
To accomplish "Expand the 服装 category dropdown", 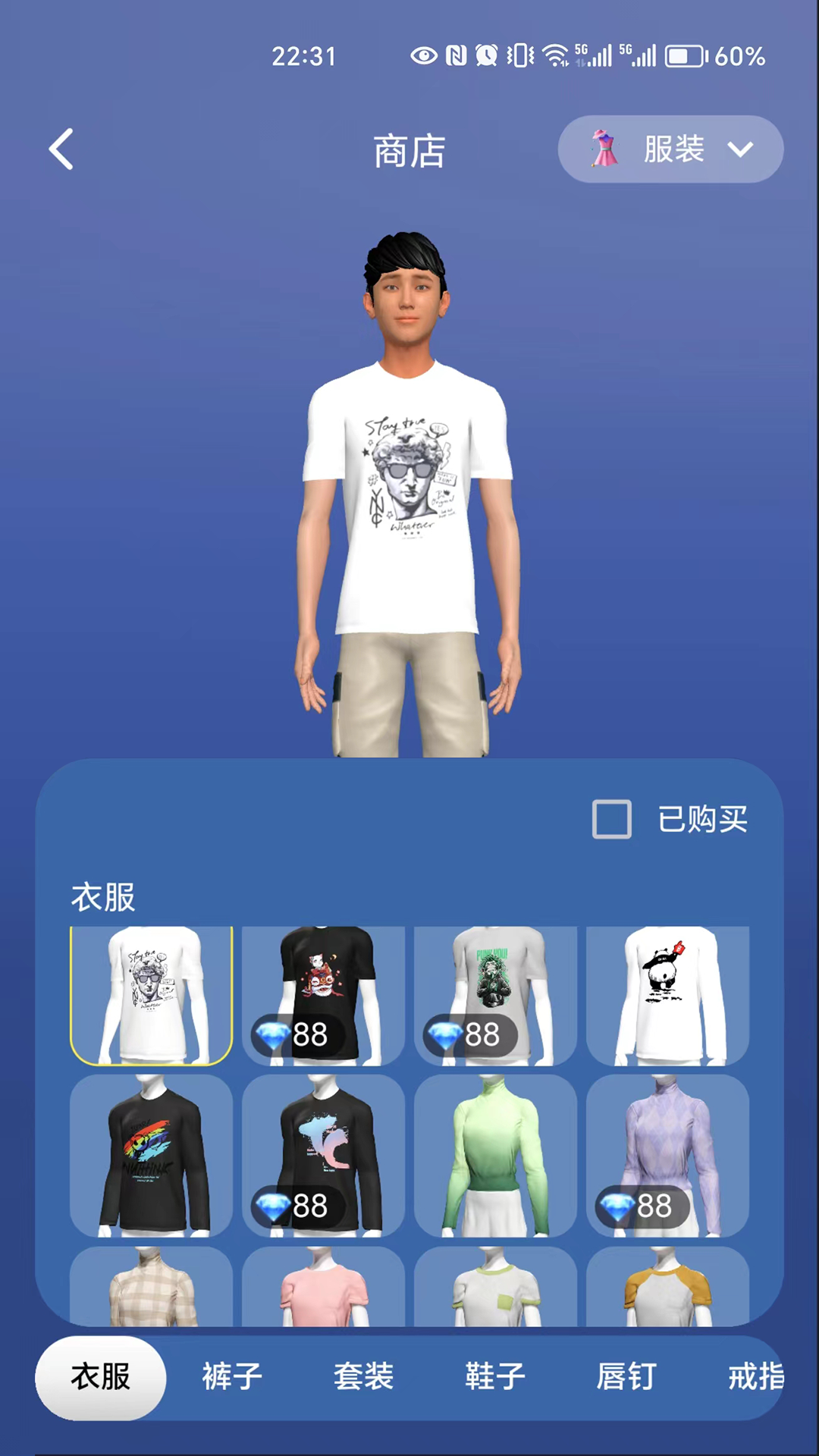I will (670, 149).
